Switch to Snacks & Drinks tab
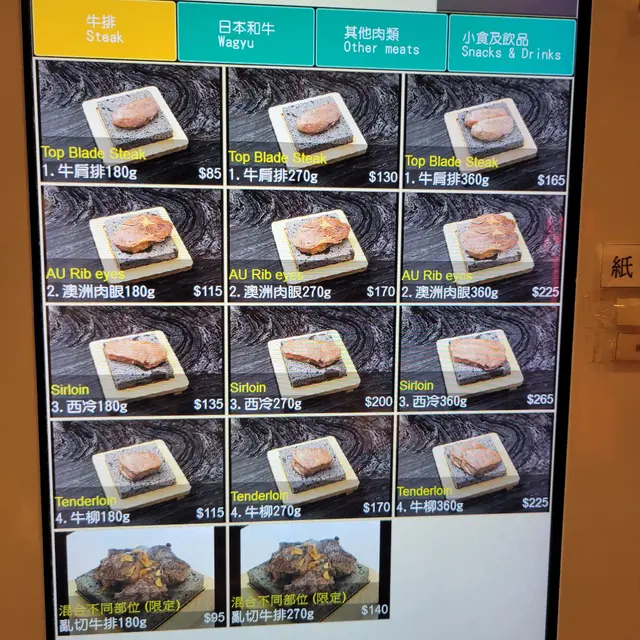 click(x=511, y=46)
